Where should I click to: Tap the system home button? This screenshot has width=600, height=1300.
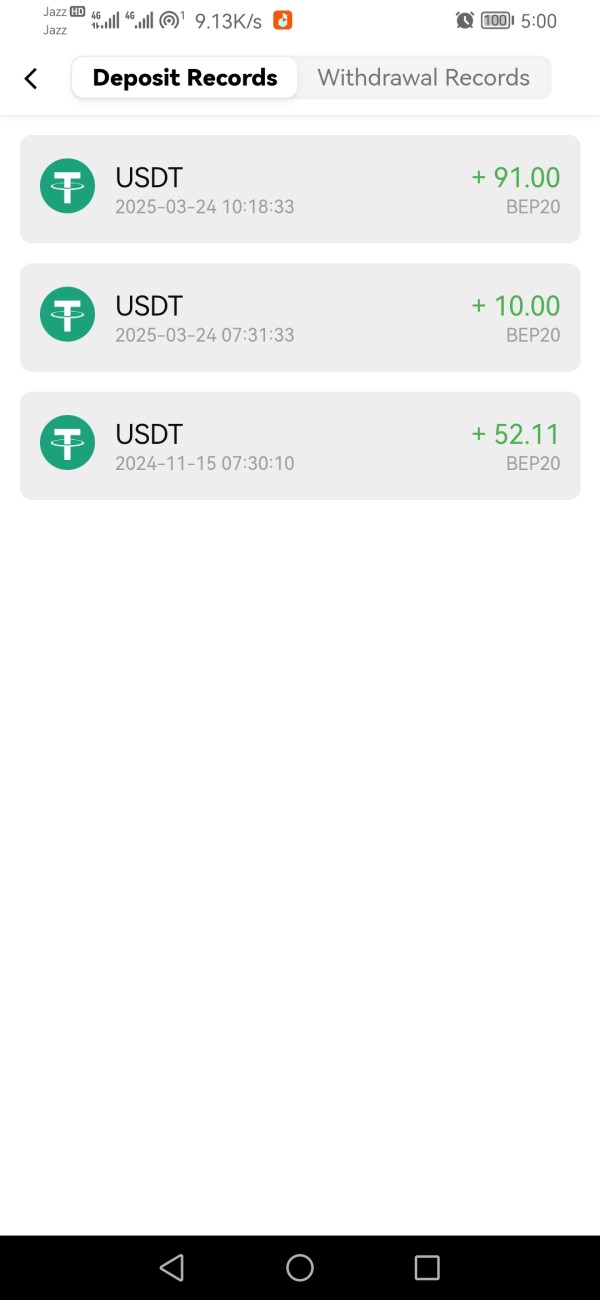click(x=300, y=1267)
